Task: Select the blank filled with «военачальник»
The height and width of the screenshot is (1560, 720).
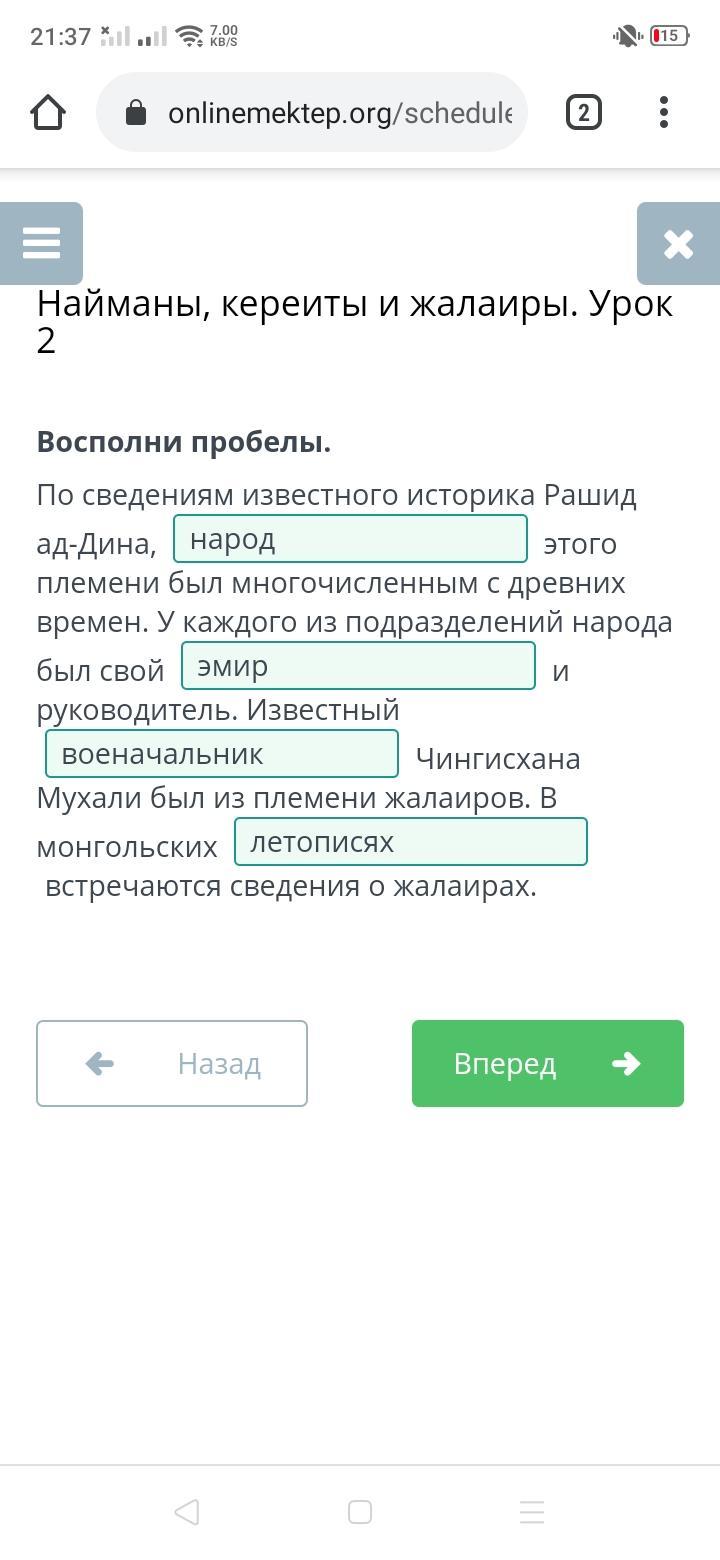Action: 222,754
